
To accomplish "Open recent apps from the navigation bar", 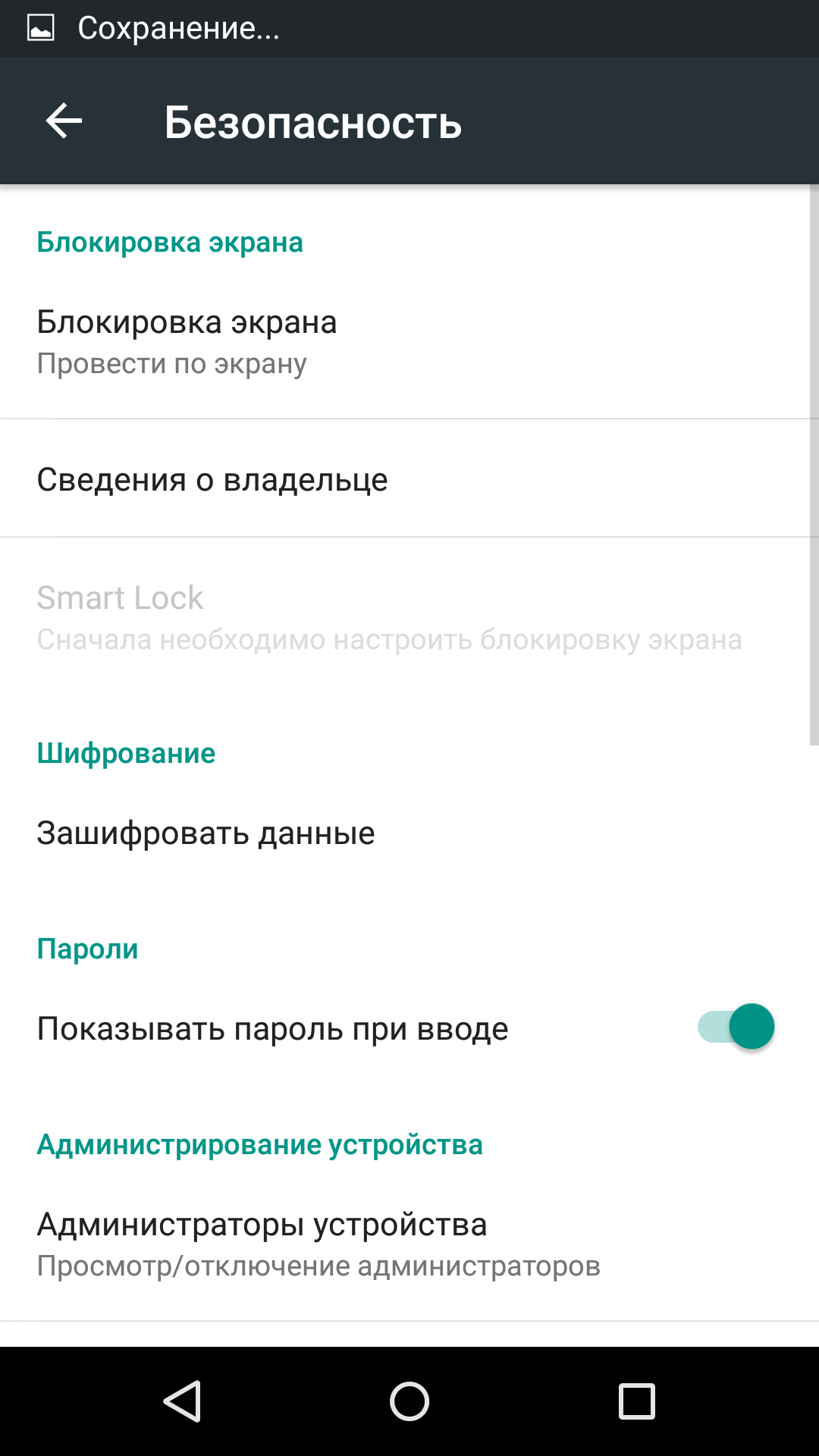I will (637, 1401).
